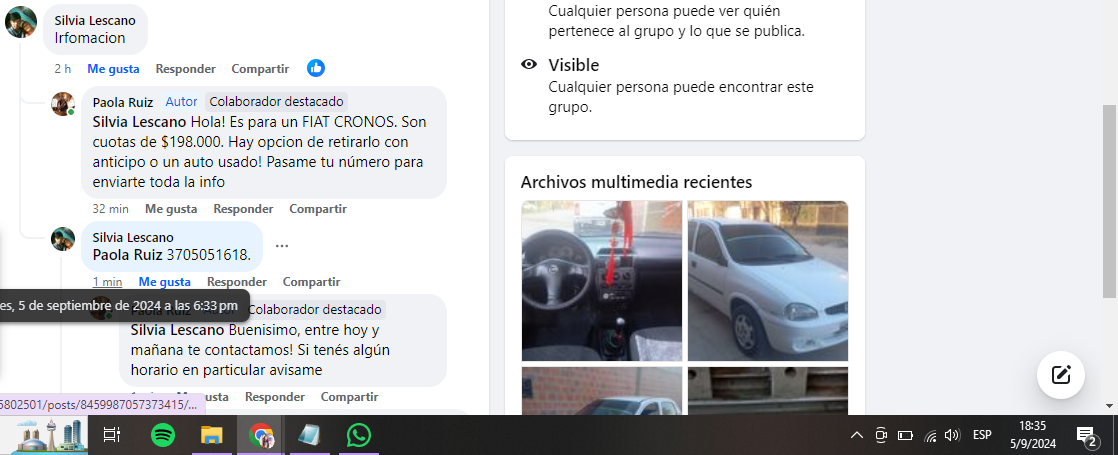Open Spotify from the taskbar

point(162,435)
